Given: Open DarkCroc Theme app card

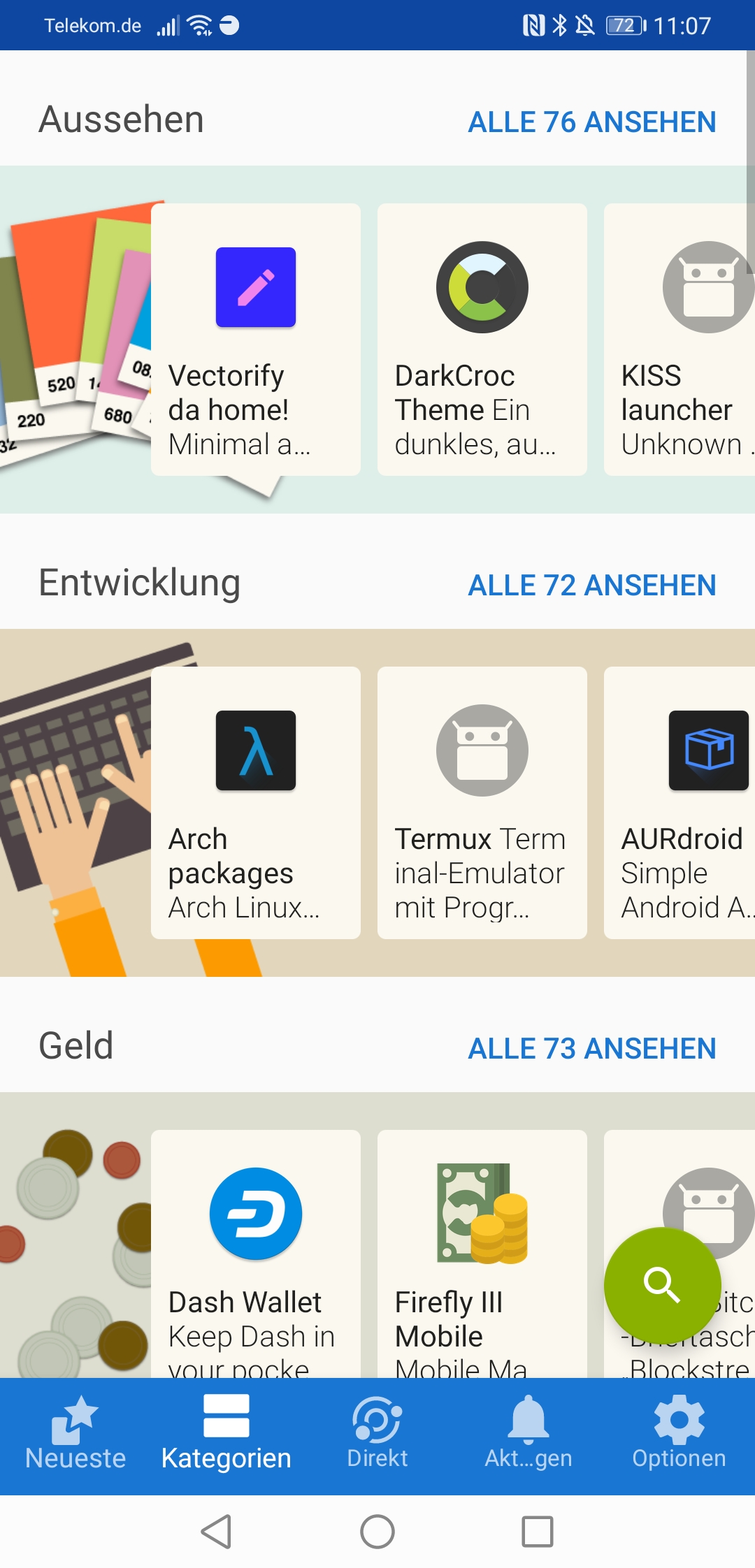Looking at the screenshot, I should pyautogui.click(x=482, y=340).
